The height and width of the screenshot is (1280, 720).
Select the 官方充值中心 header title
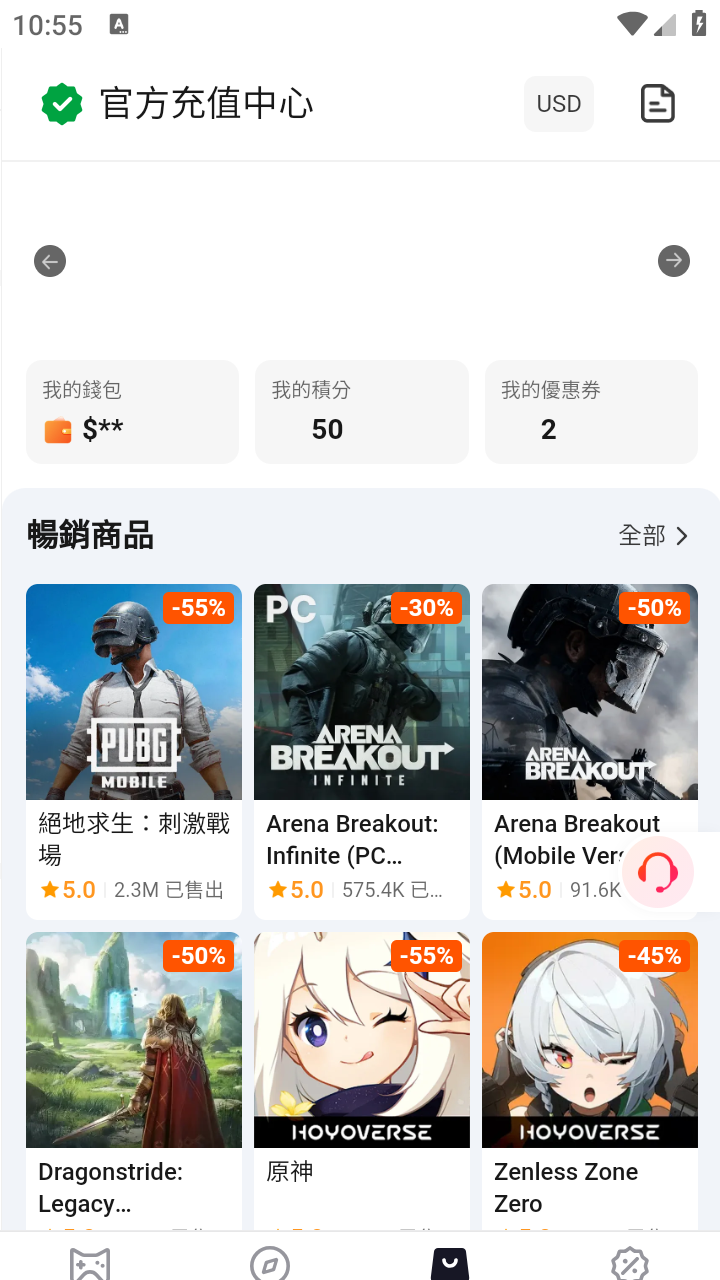(205, 103)
